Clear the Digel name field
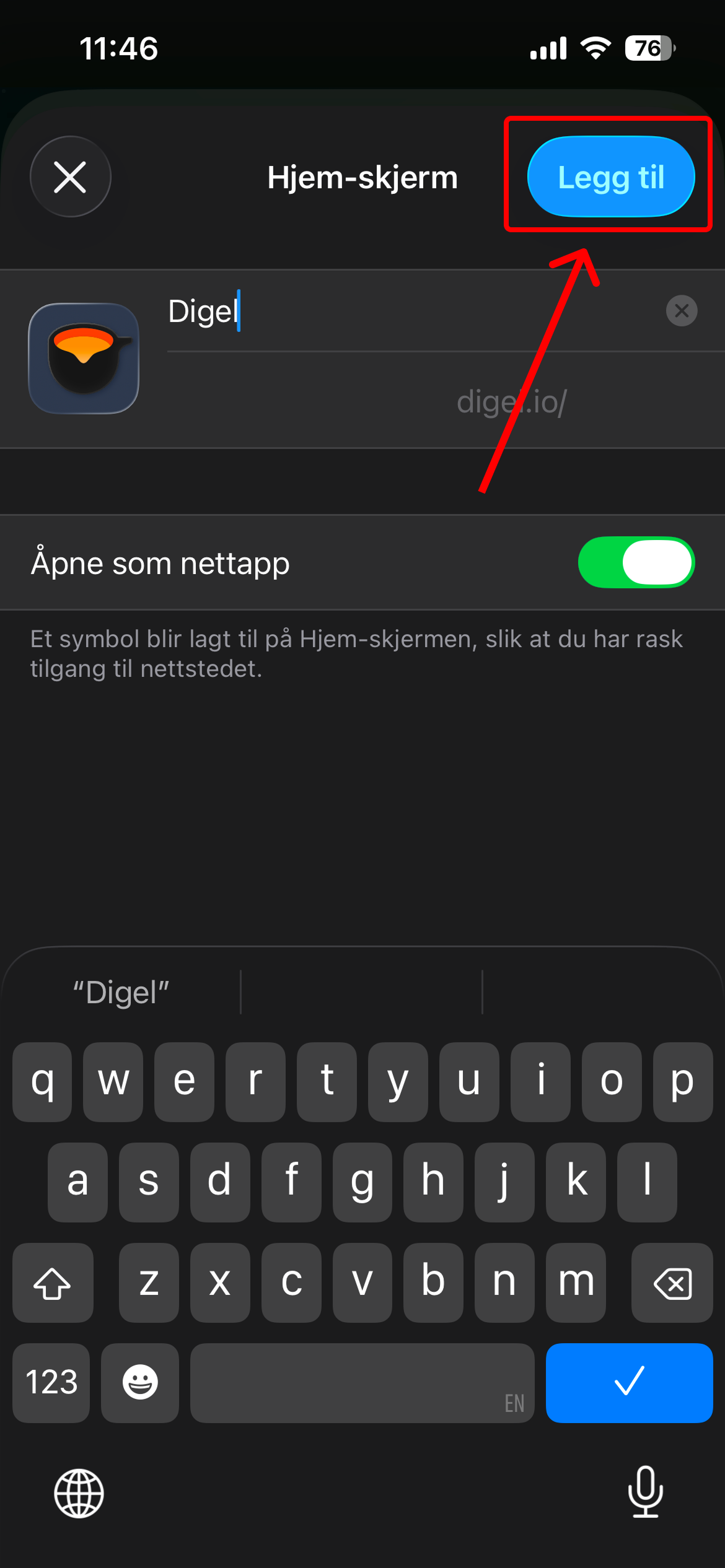Screen dimensions: 725x1568 pos(681,311)
